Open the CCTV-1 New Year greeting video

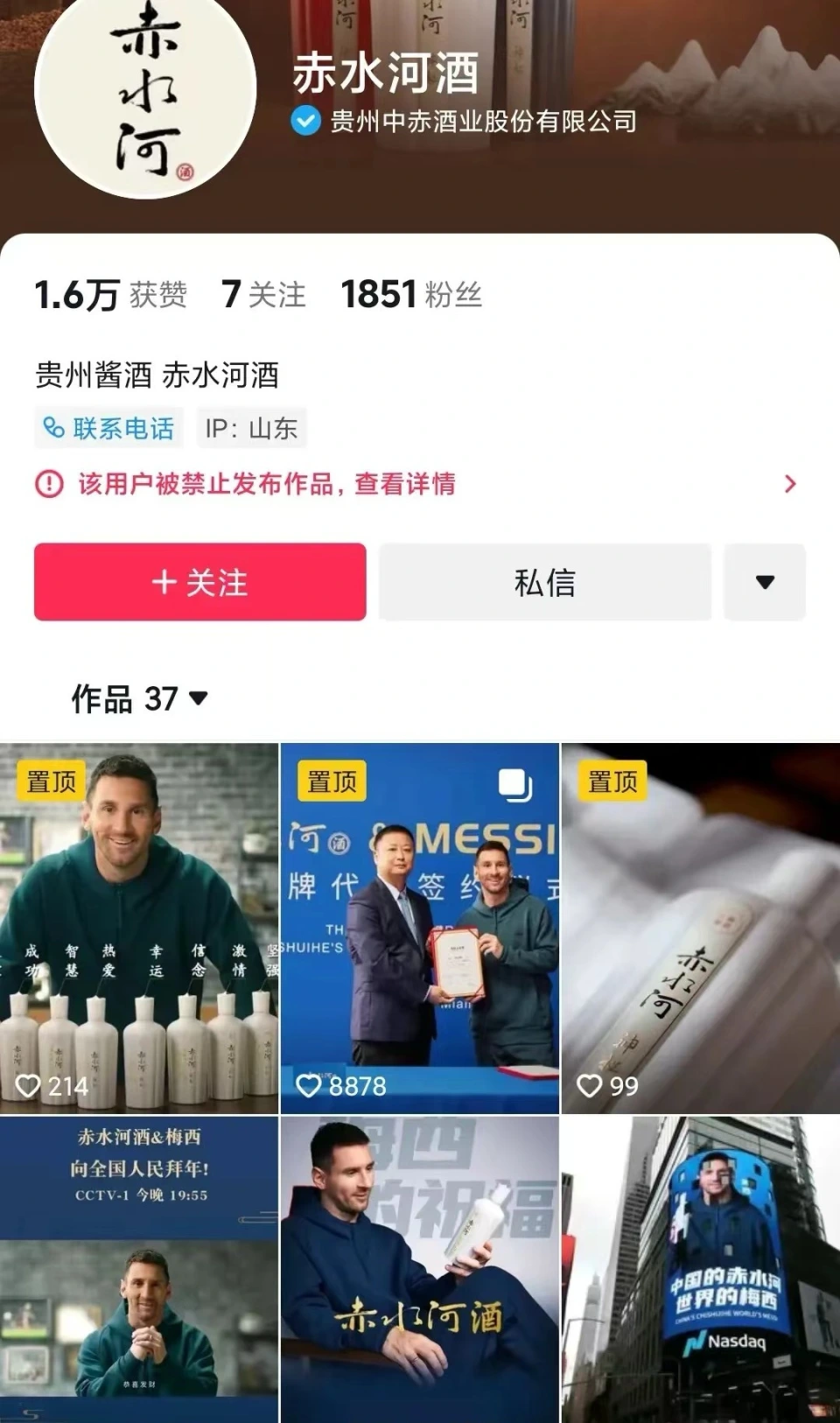(x=139, y=1269)
